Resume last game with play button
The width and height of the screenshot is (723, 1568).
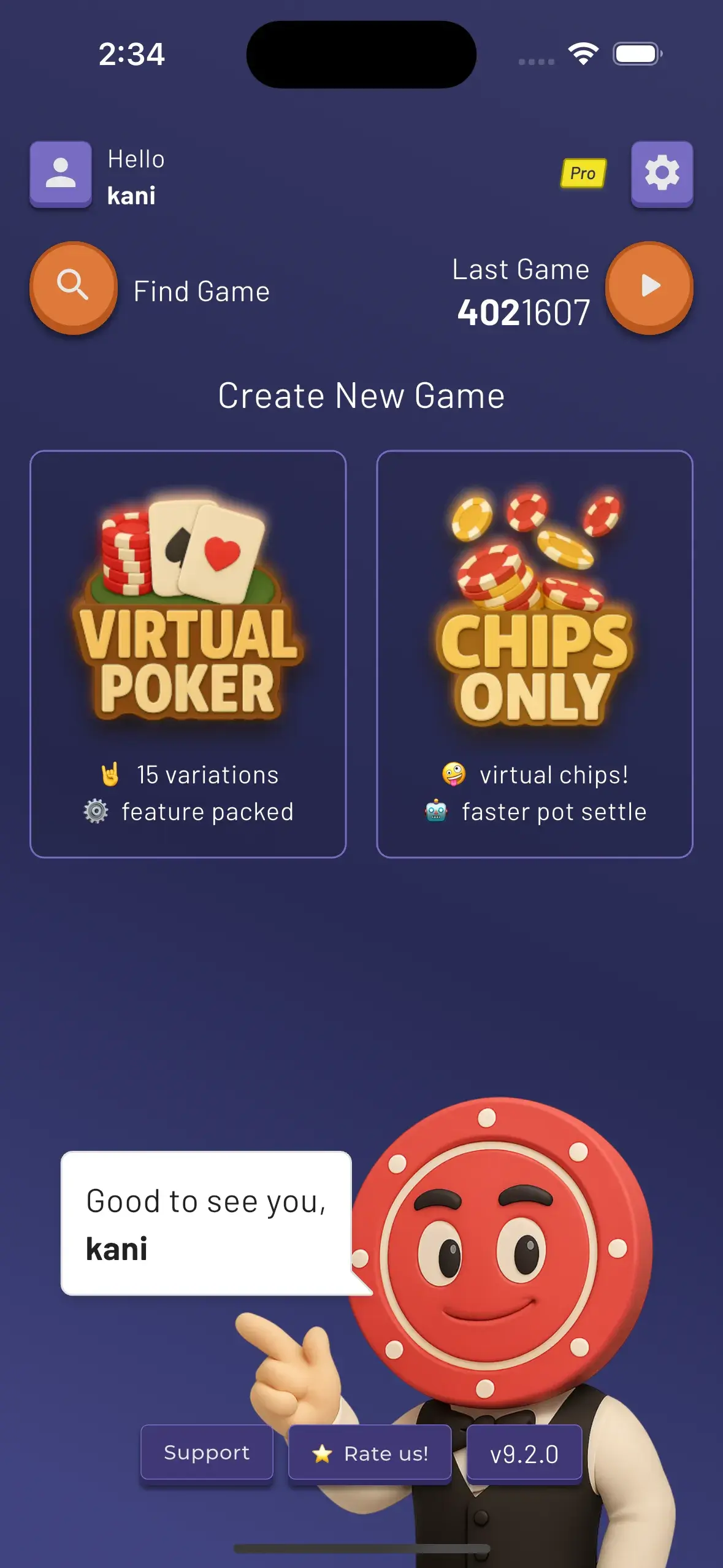pyautogui.click(x=649, y=287)
